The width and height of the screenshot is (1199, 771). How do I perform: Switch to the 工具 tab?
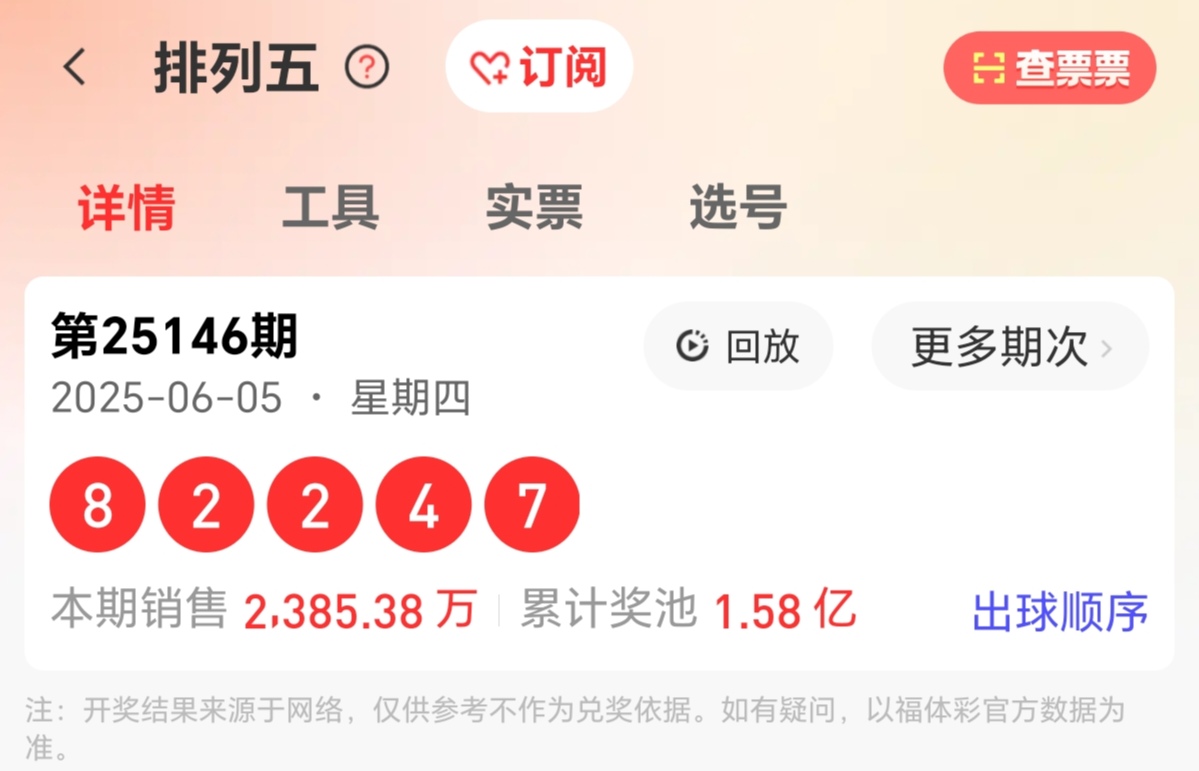point(330,207)
